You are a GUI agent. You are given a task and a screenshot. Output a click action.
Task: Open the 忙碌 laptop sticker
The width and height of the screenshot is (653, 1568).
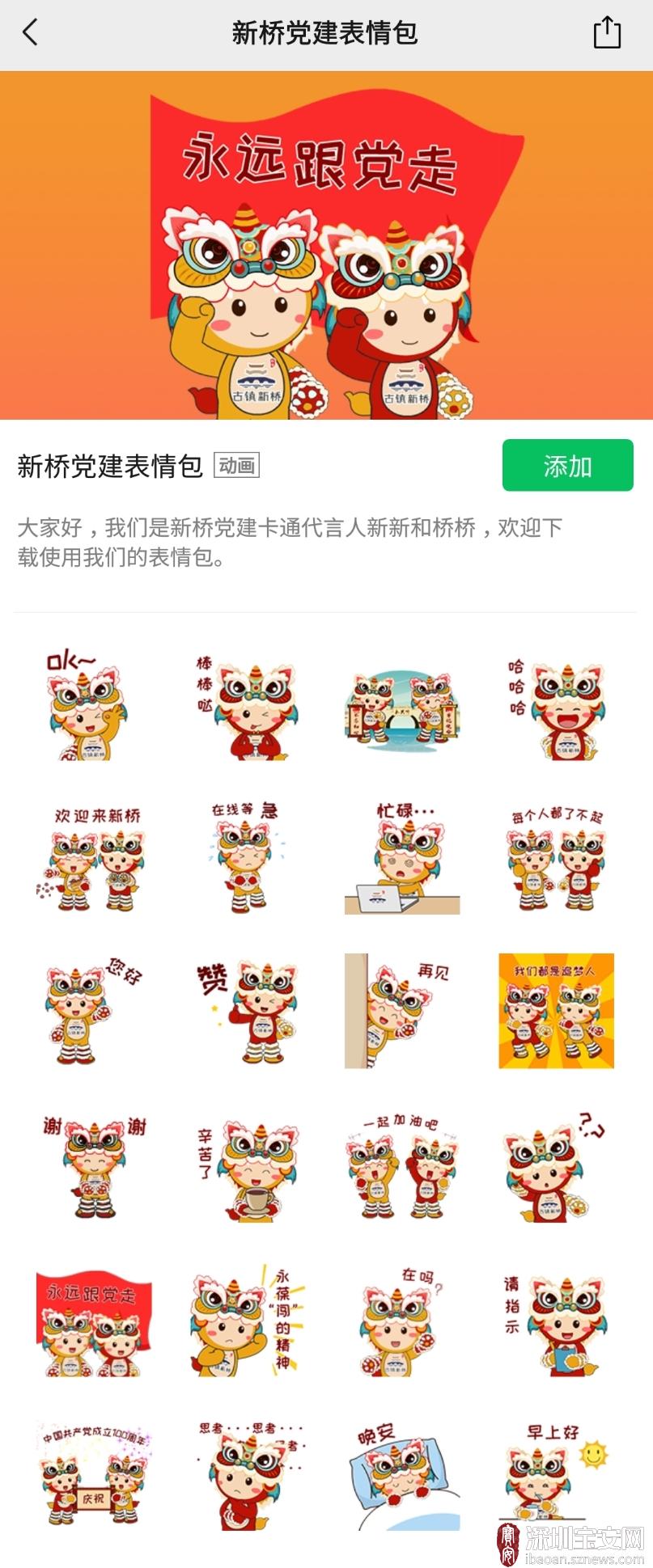pos(402,858)
